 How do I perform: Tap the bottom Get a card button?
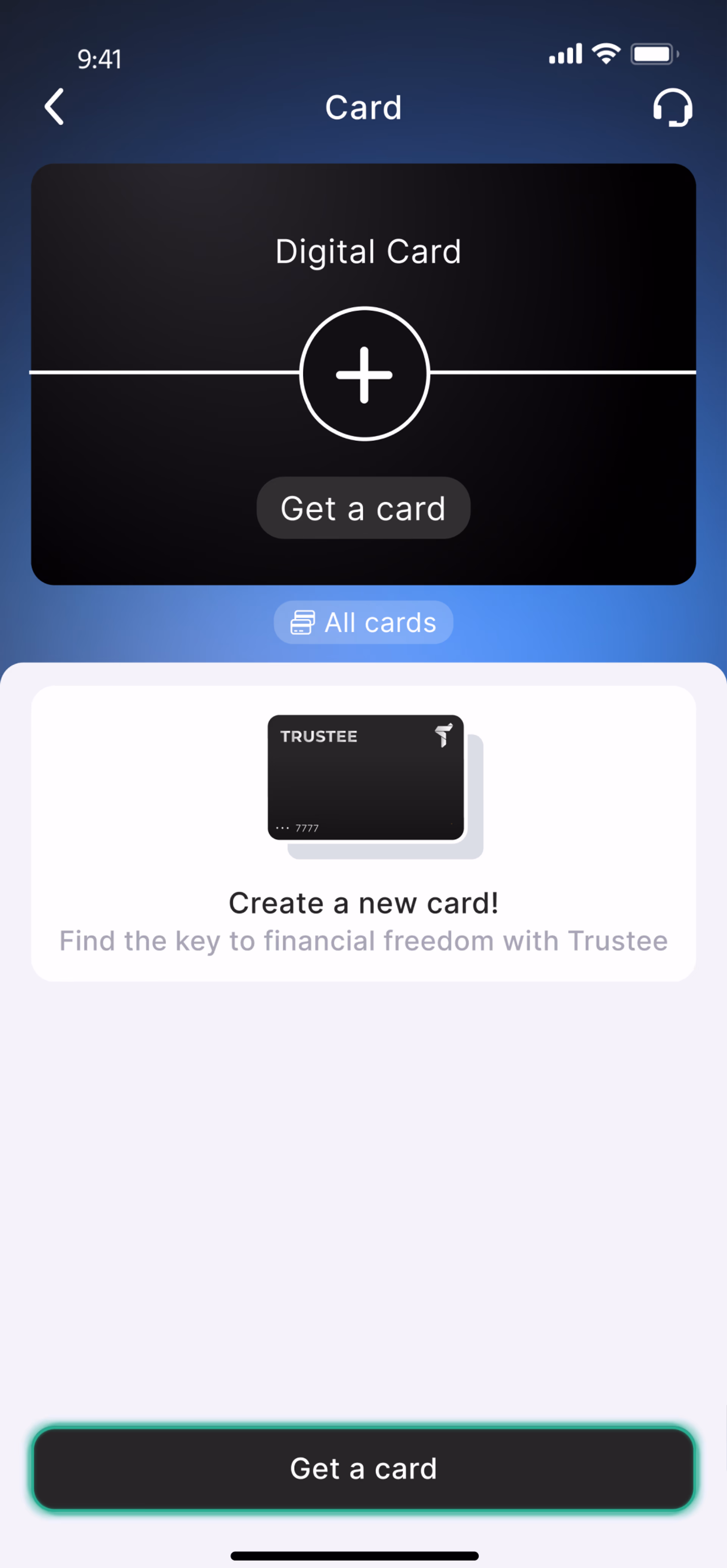click(363, 1469)
